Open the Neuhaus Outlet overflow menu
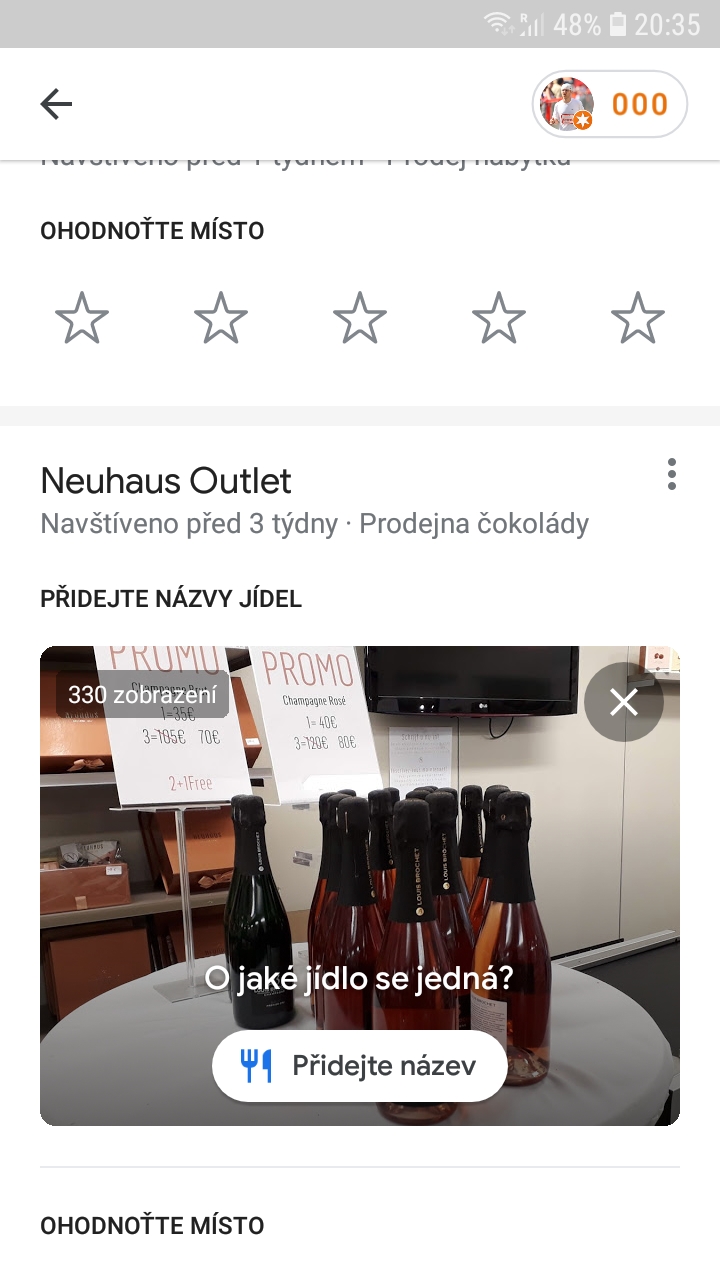The height and width of the screenshot is (1280, 720). [671, 474]
